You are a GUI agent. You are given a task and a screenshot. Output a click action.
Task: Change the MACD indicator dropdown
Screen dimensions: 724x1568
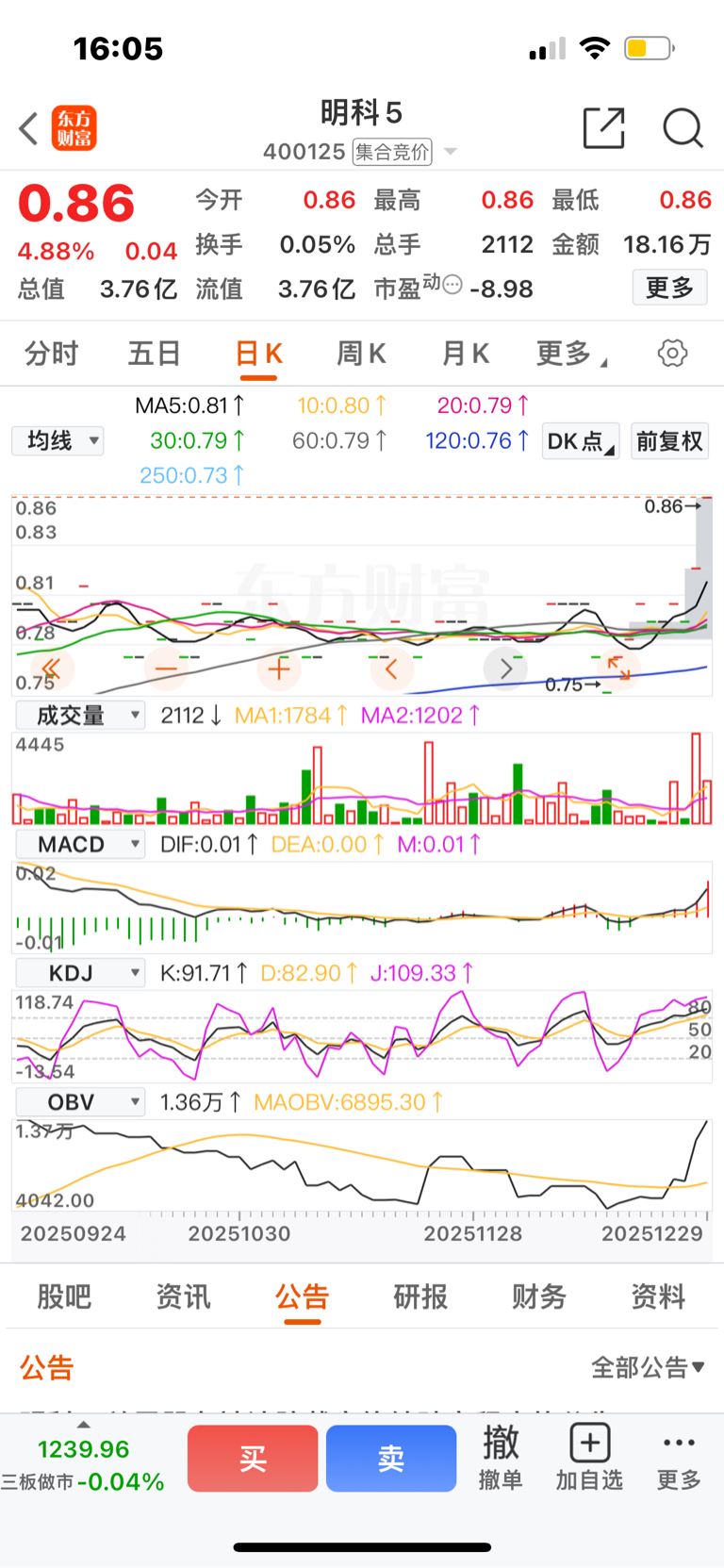point(80,844)
